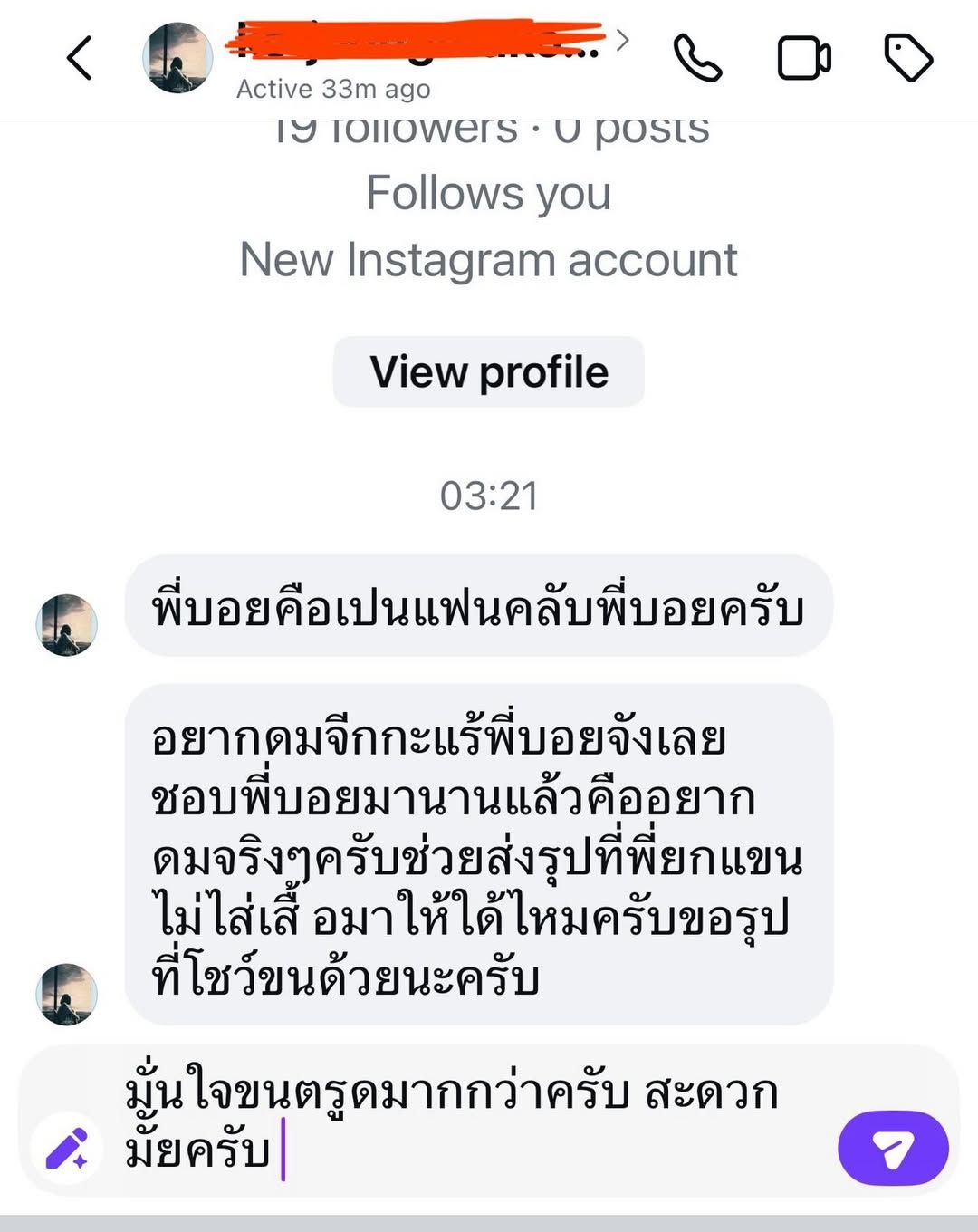This screenshot has height=1232, width=978.
Task: Focus the message text field
Action: point(471,1121)
